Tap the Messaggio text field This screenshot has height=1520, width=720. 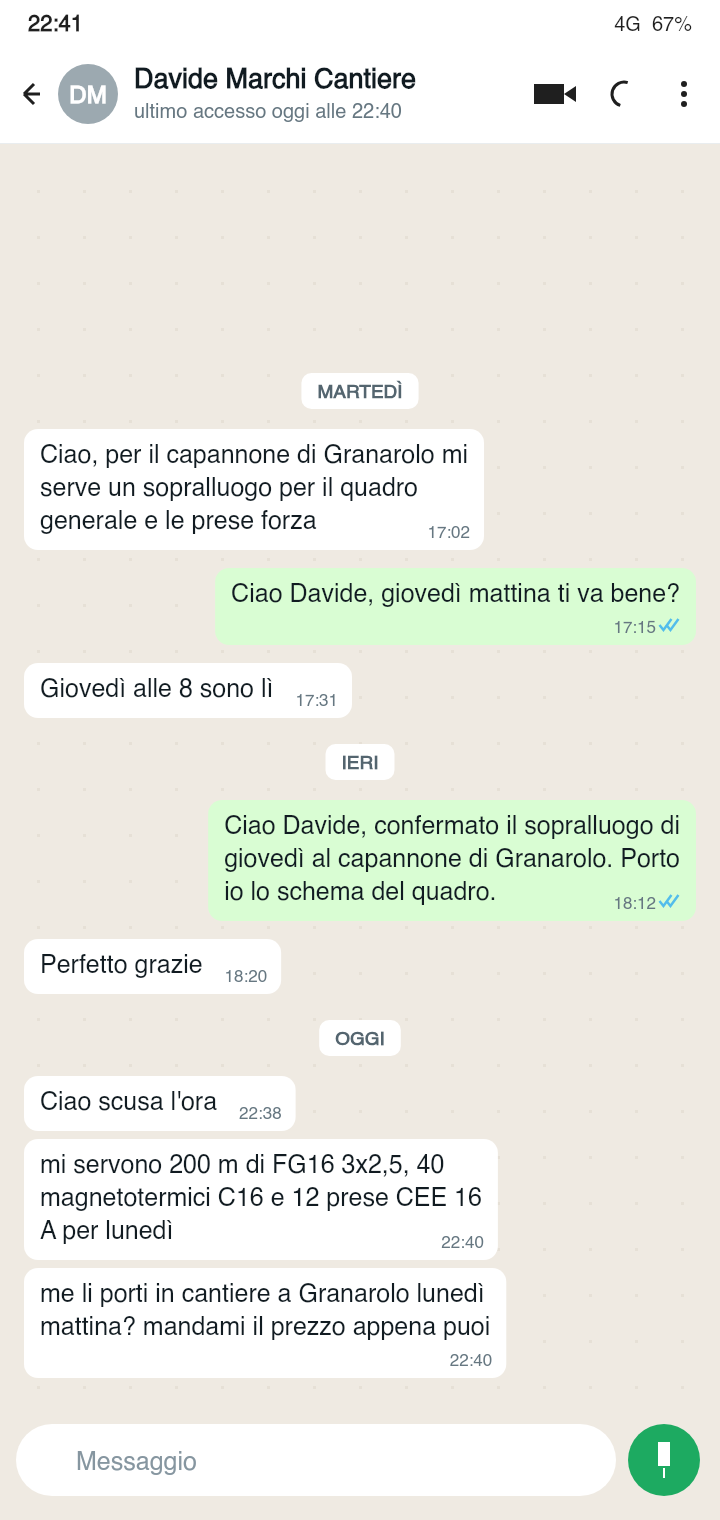point(316,1460)
